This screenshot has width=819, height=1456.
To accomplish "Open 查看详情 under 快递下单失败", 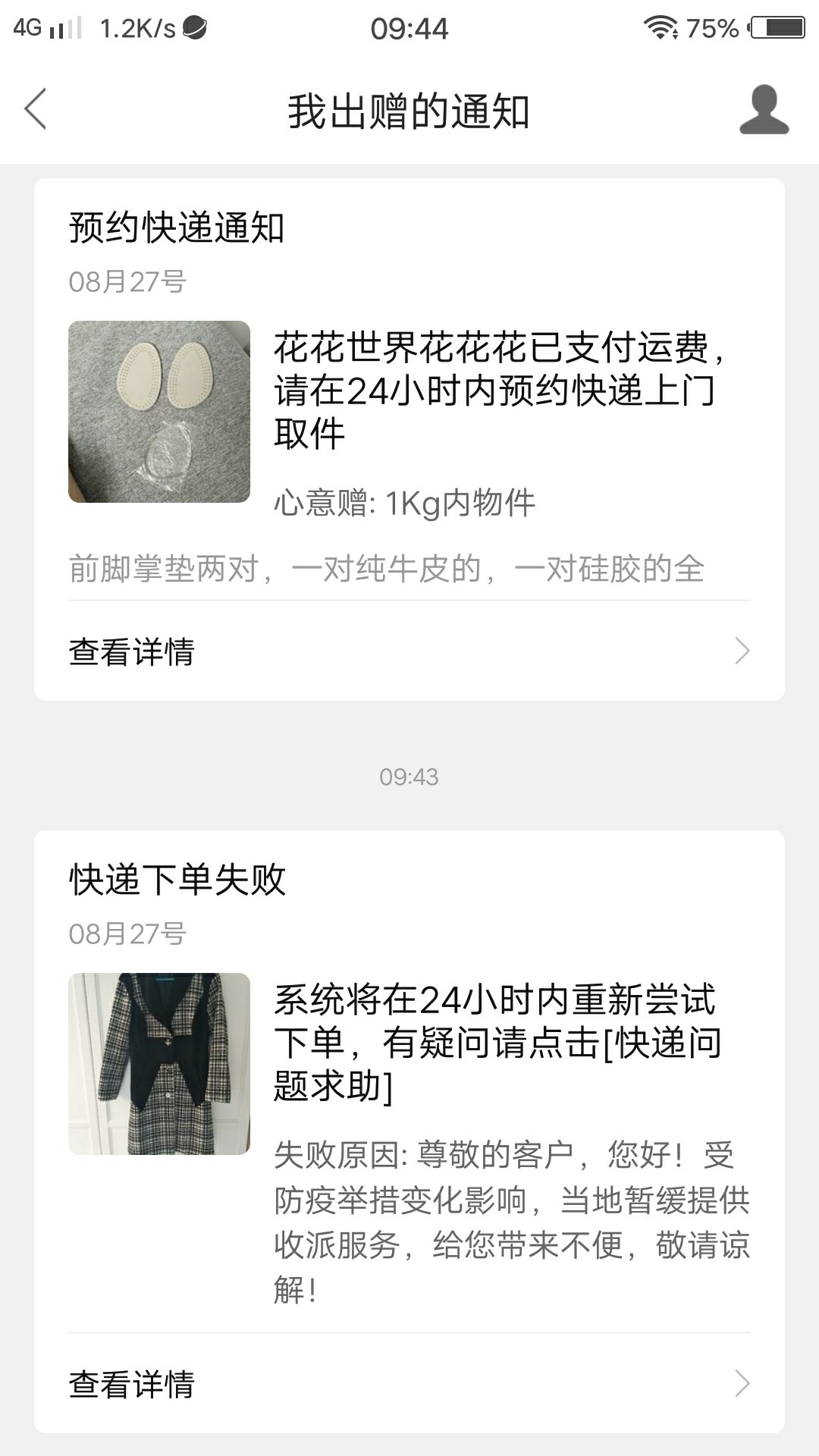I will pos(409,1384).
